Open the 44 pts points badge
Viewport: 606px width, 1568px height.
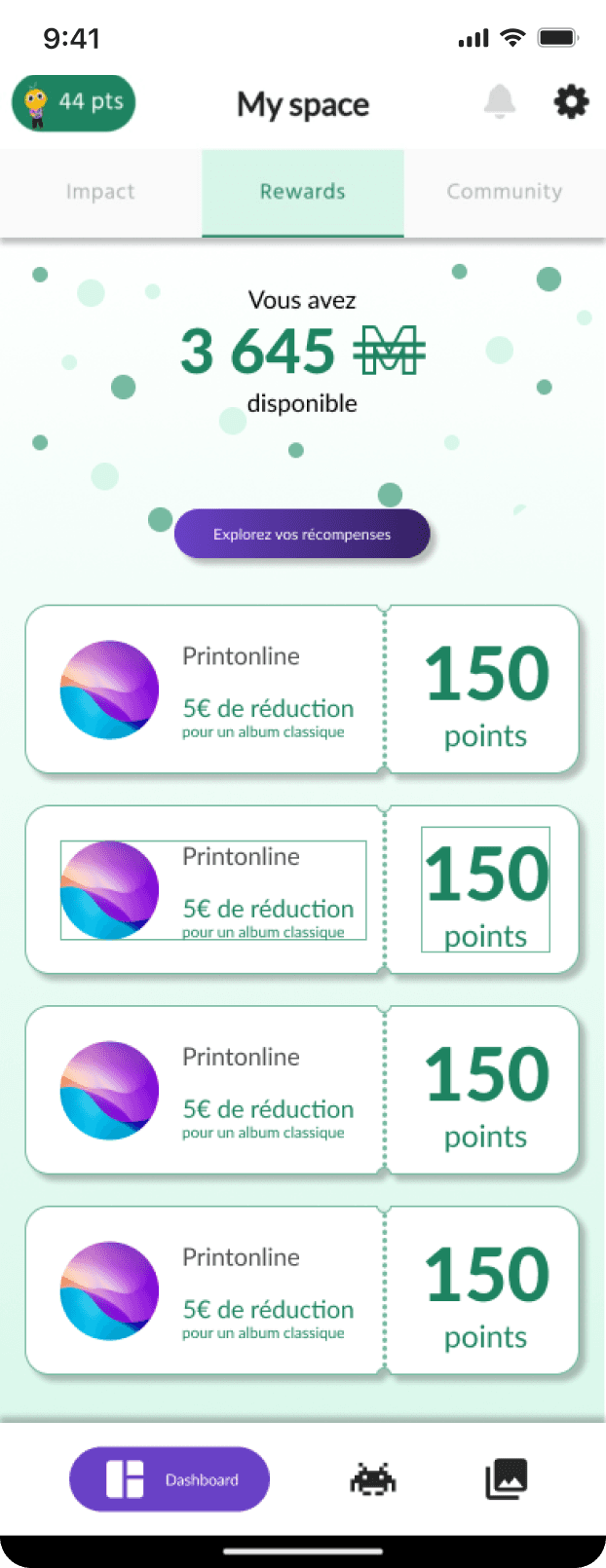[74, 102]
